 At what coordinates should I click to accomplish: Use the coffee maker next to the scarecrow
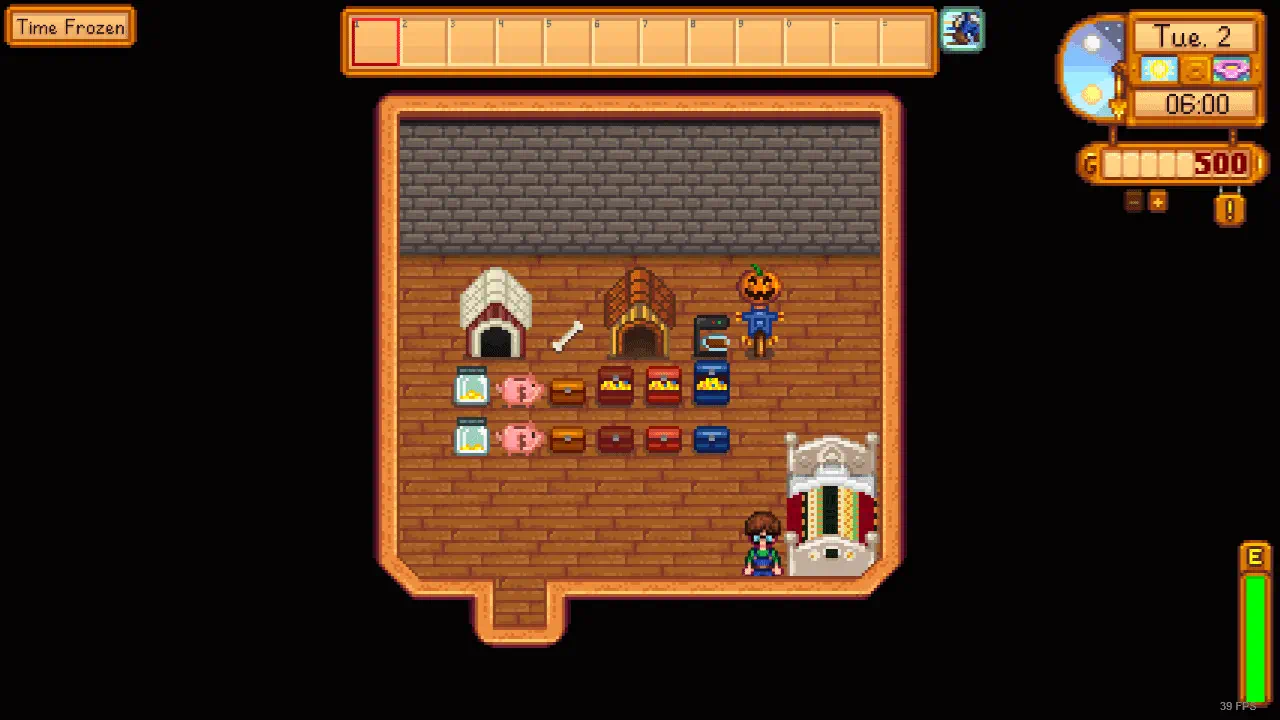coord(711,336)
